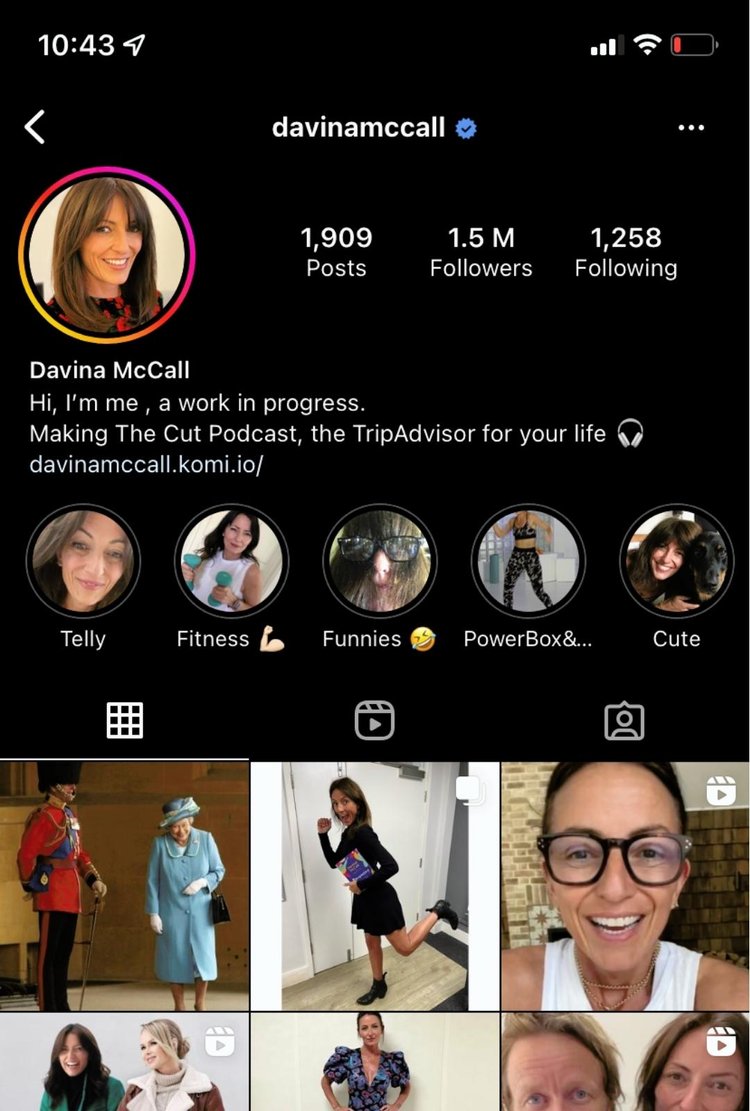Open the PowerBox& story highlight

coord(528,560)
